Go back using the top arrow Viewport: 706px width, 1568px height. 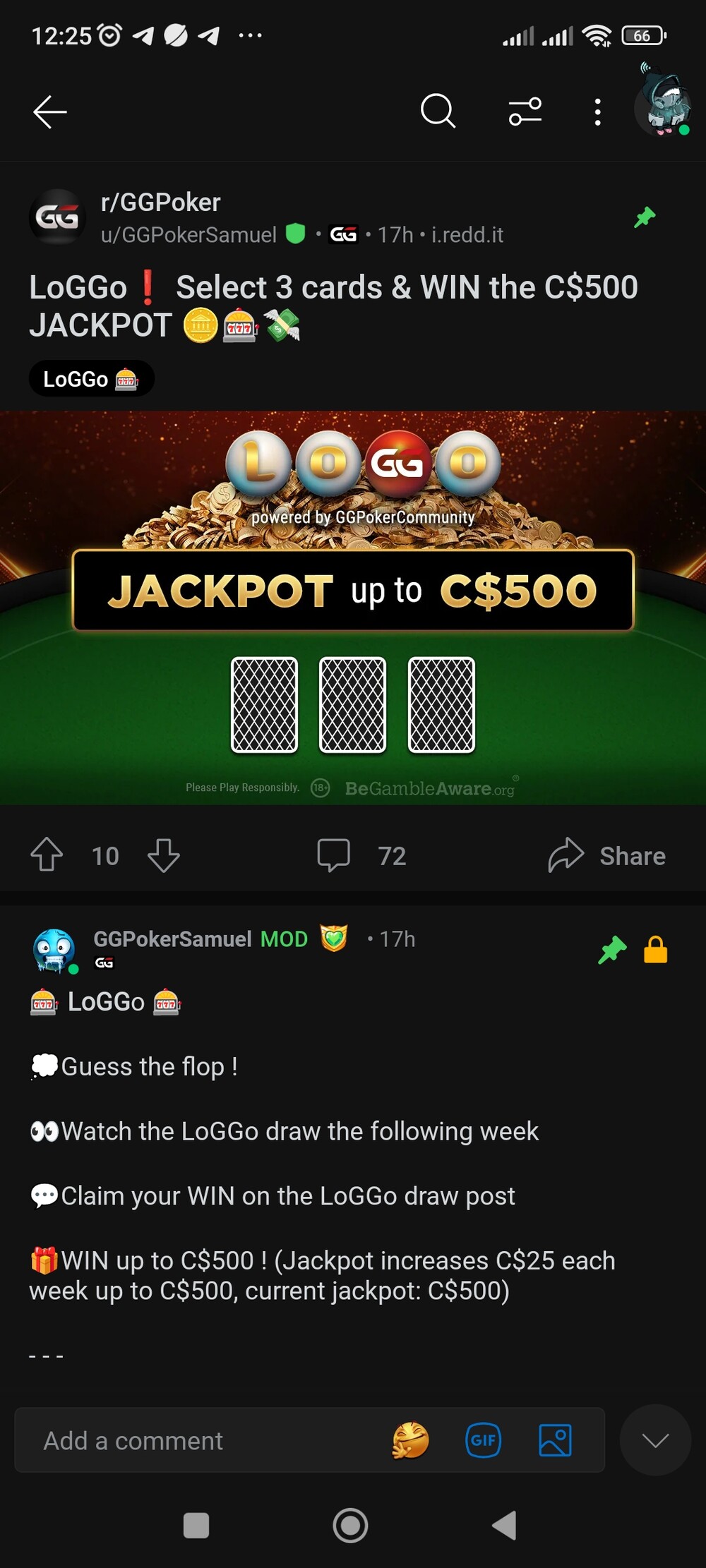pos(50,111)
